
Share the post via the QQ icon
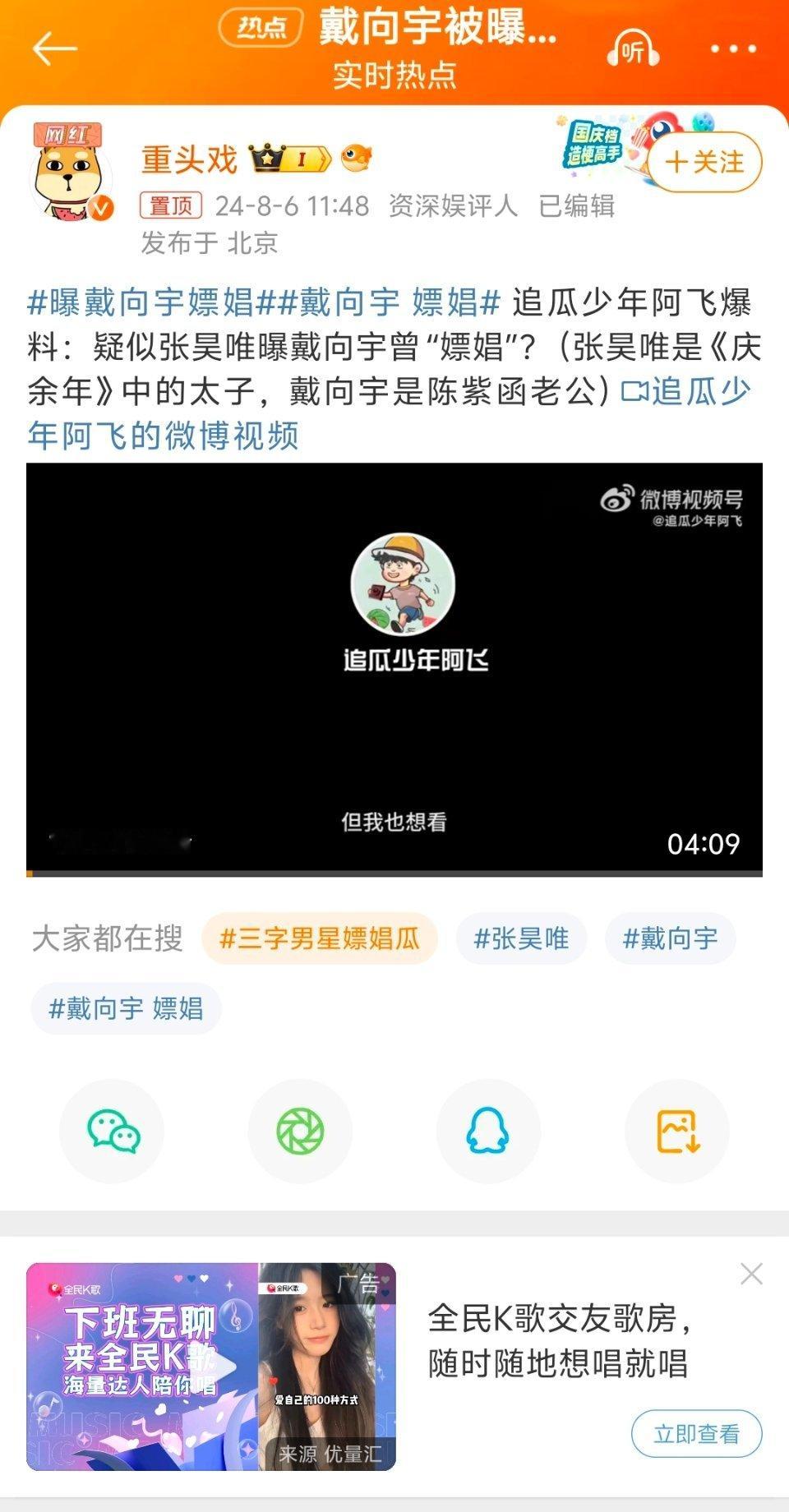click(x=488, y=1131)
